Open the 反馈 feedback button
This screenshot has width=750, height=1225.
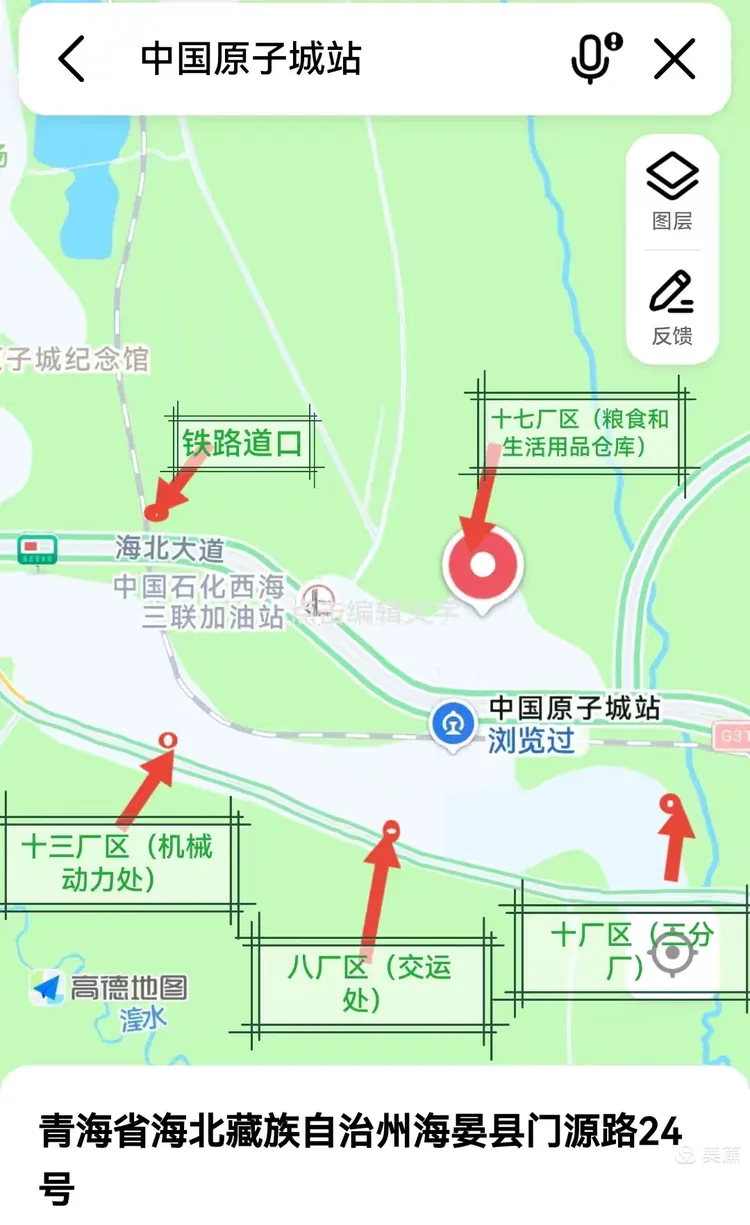point(672,308)
